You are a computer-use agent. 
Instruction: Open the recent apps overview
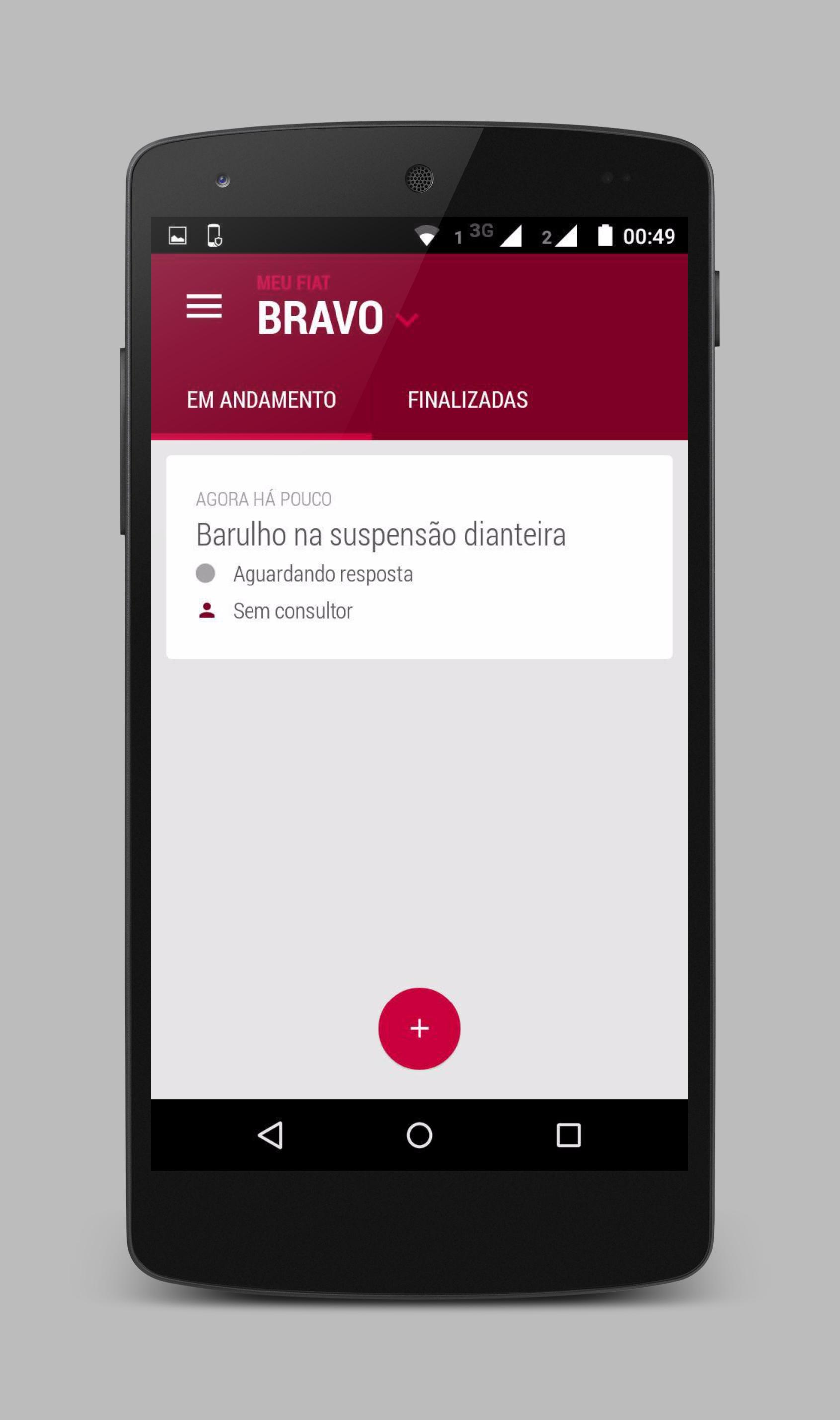pyautogui.click(x=568, y=1135)
